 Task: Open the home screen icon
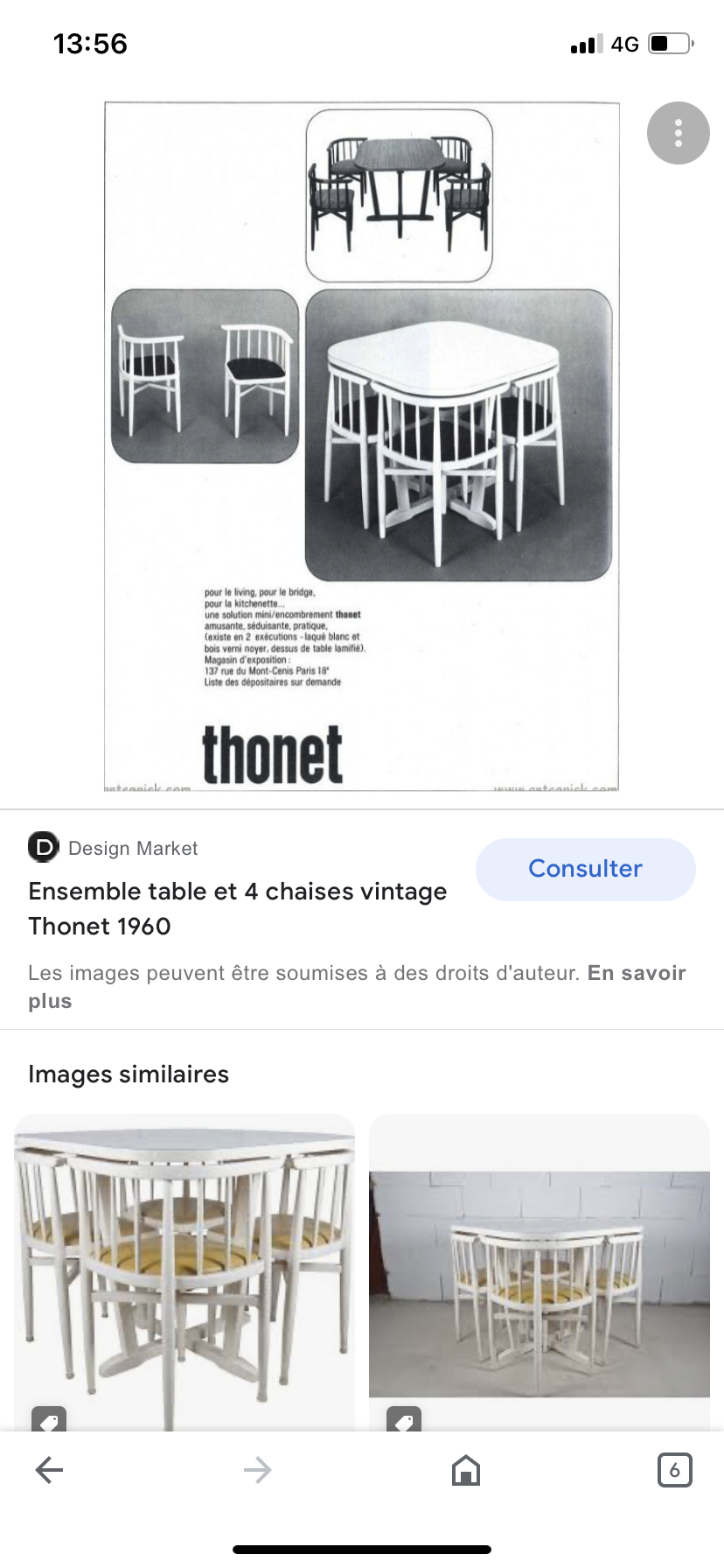click(x=465, y=1470)
